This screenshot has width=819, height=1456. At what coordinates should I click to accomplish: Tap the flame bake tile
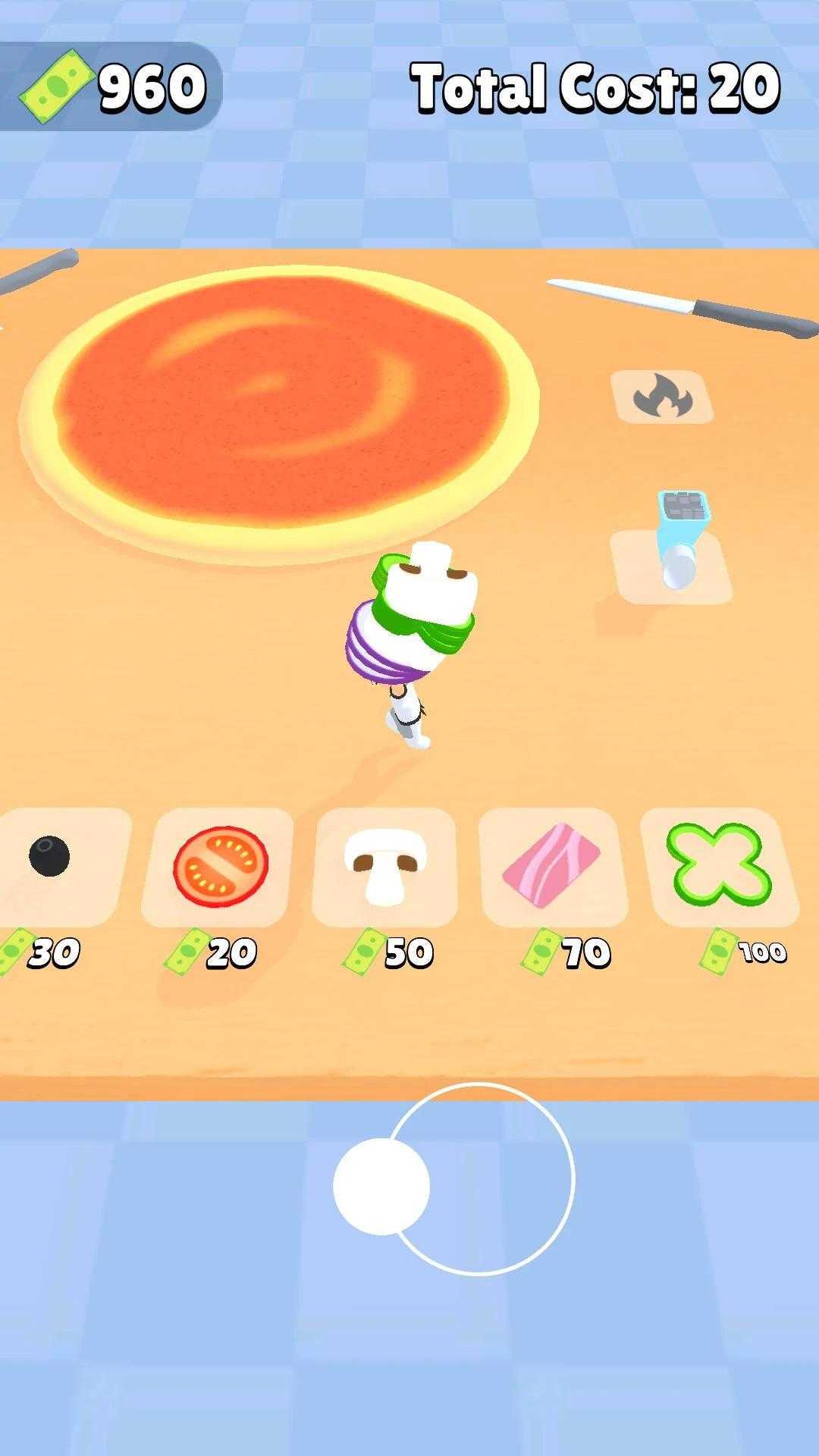coord(661,396)
